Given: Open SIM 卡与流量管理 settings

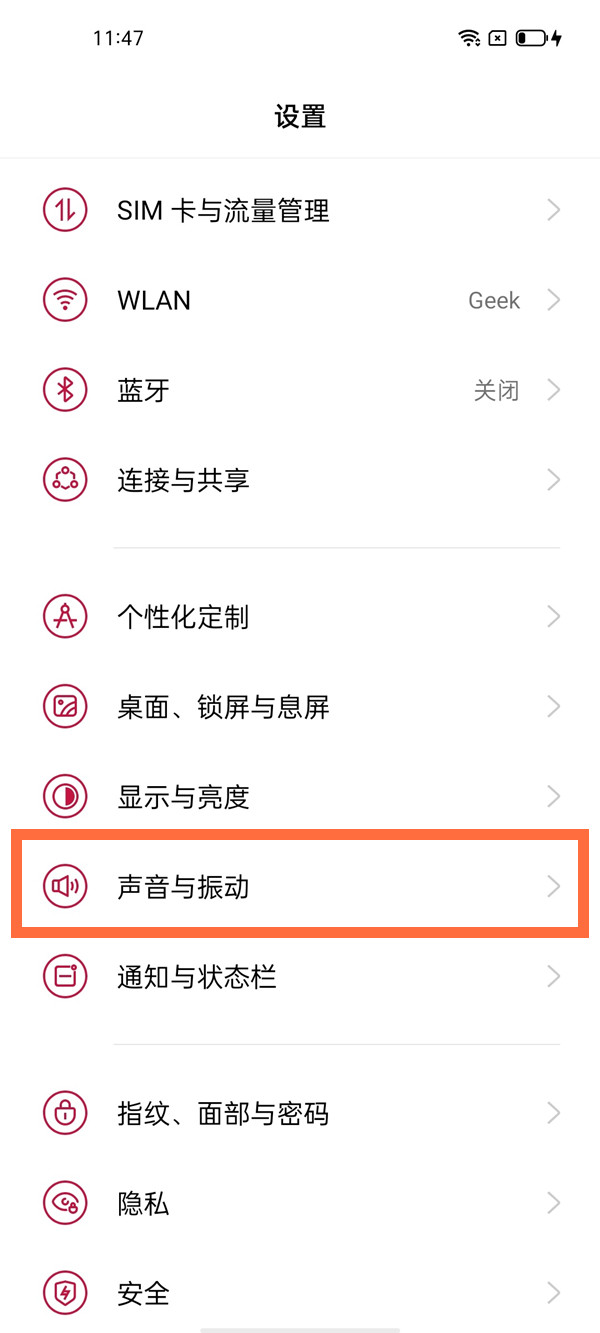Looking at the screenshot, I should click(300, 211).
